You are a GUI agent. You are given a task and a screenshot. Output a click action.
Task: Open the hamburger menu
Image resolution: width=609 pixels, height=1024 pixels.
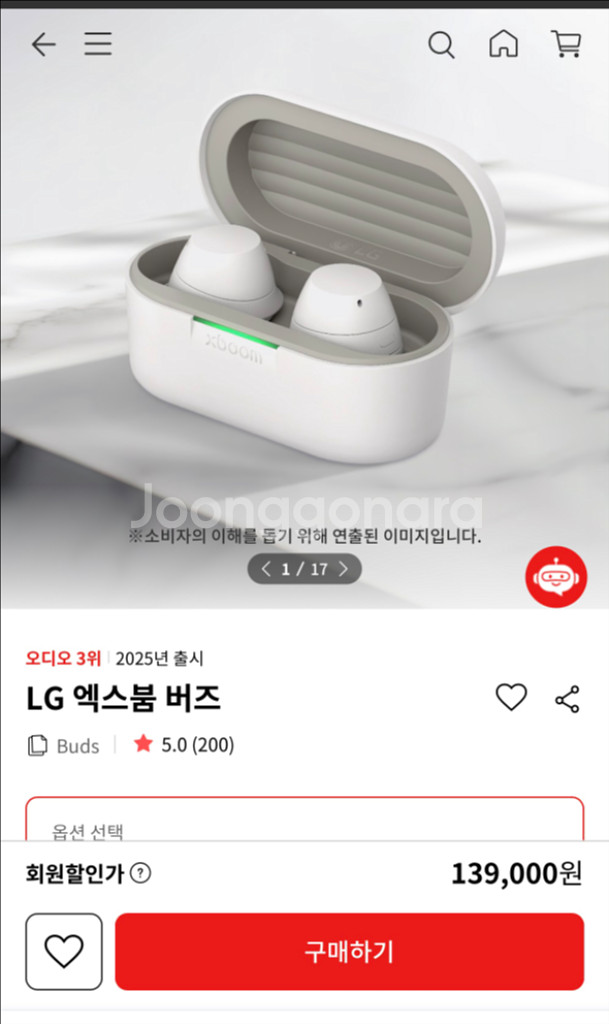tap(98, 44)
